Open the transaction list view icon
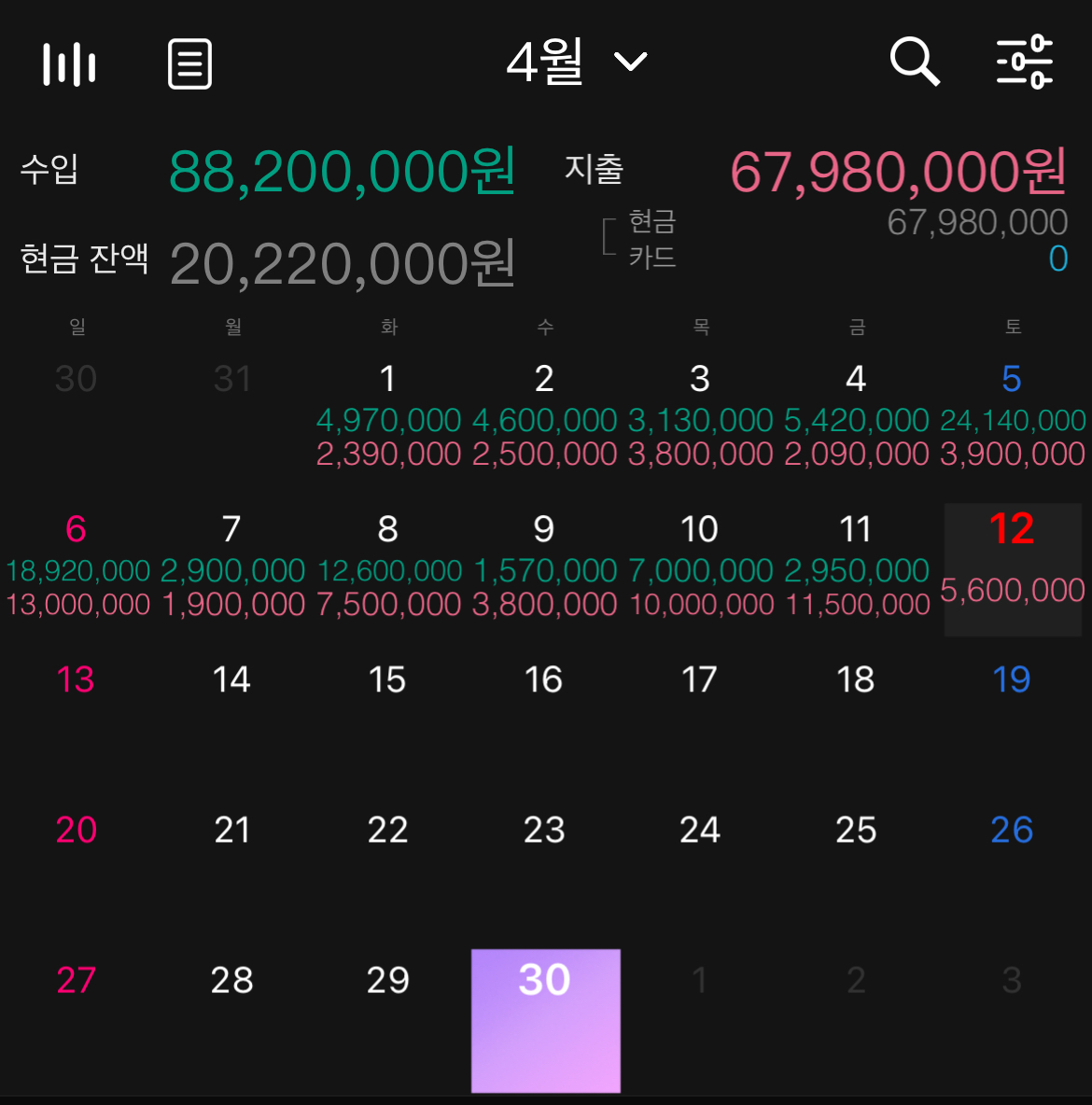 point(189,64)
